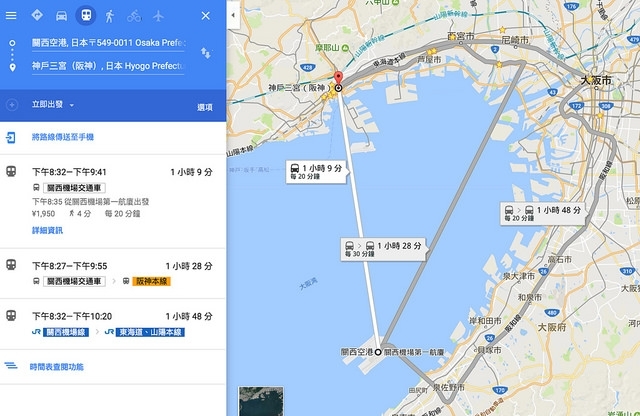Open the hamburger menu
The width and height of the screenshot is (640, 416).
click(11, 16)
